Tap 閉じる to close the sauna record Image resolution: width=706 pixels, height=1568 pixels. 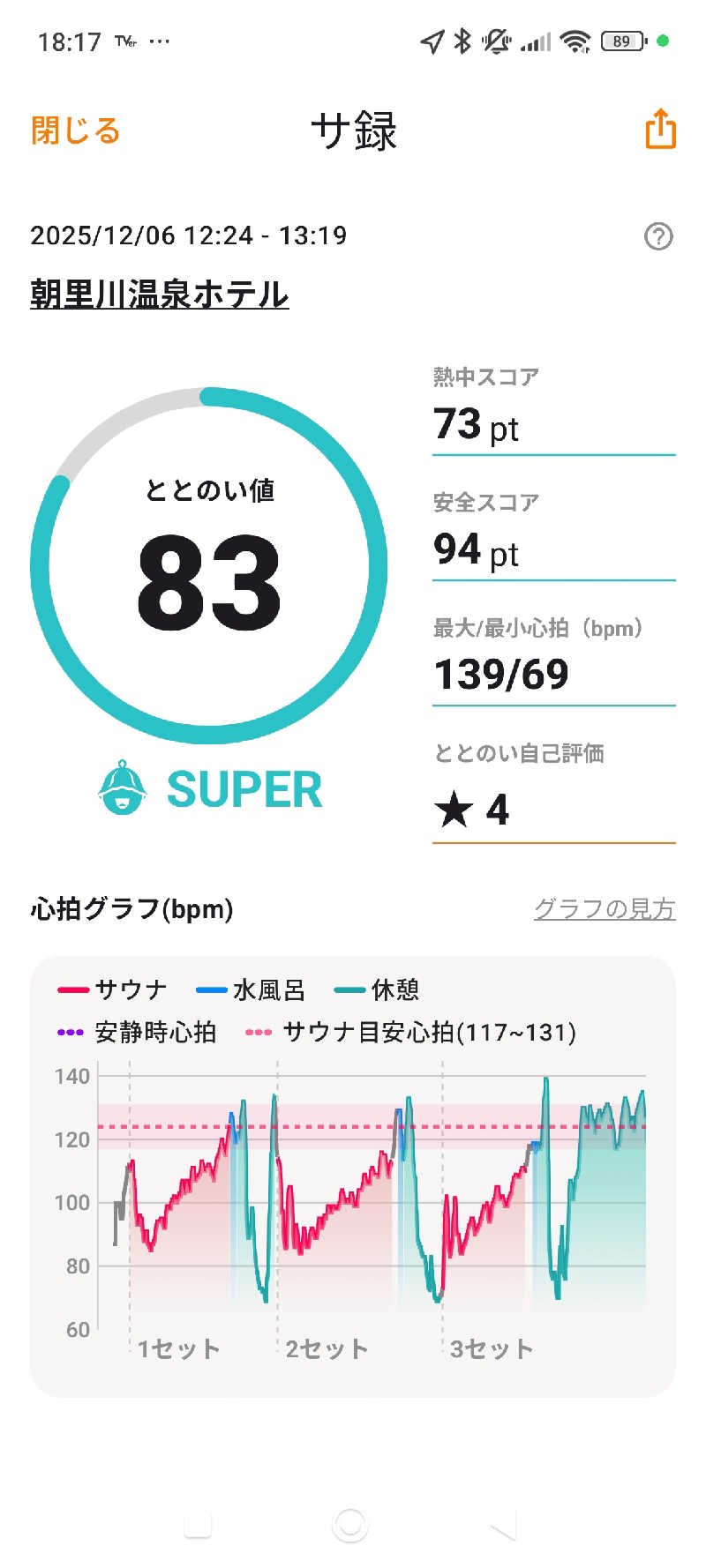(x=75, y=131)
